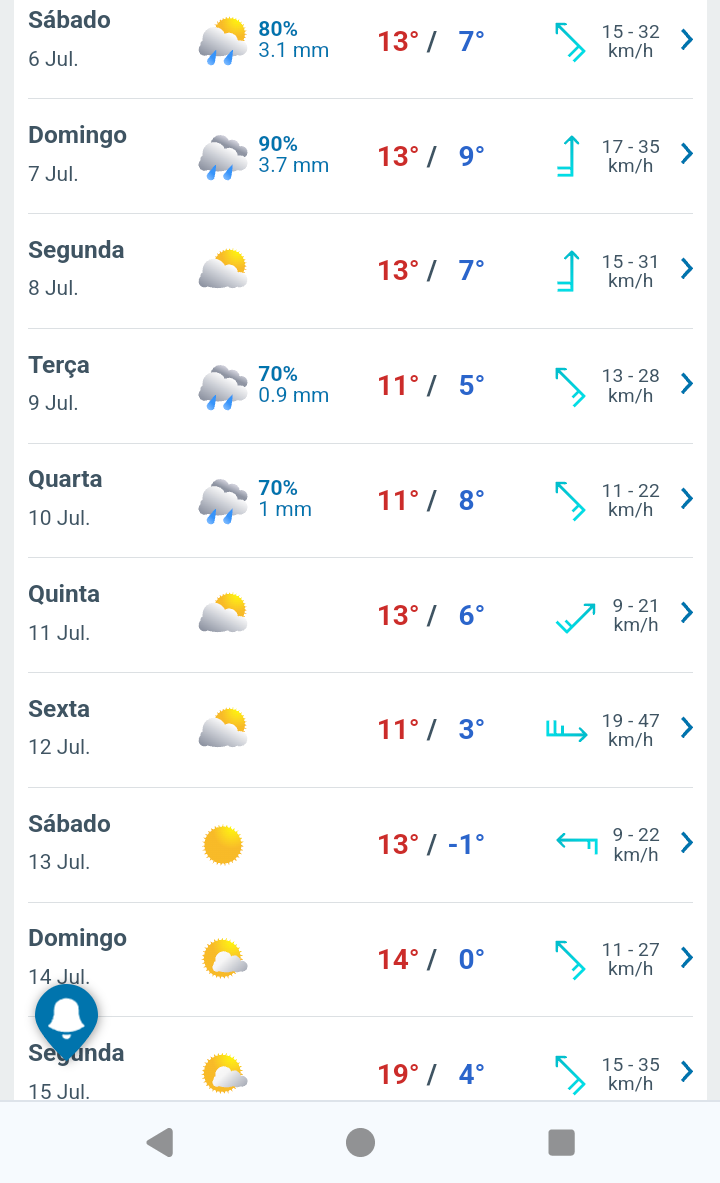Open forecast details for Sábado 6 Jul.
Screen dimensions: 720x1183
(360, 41)
